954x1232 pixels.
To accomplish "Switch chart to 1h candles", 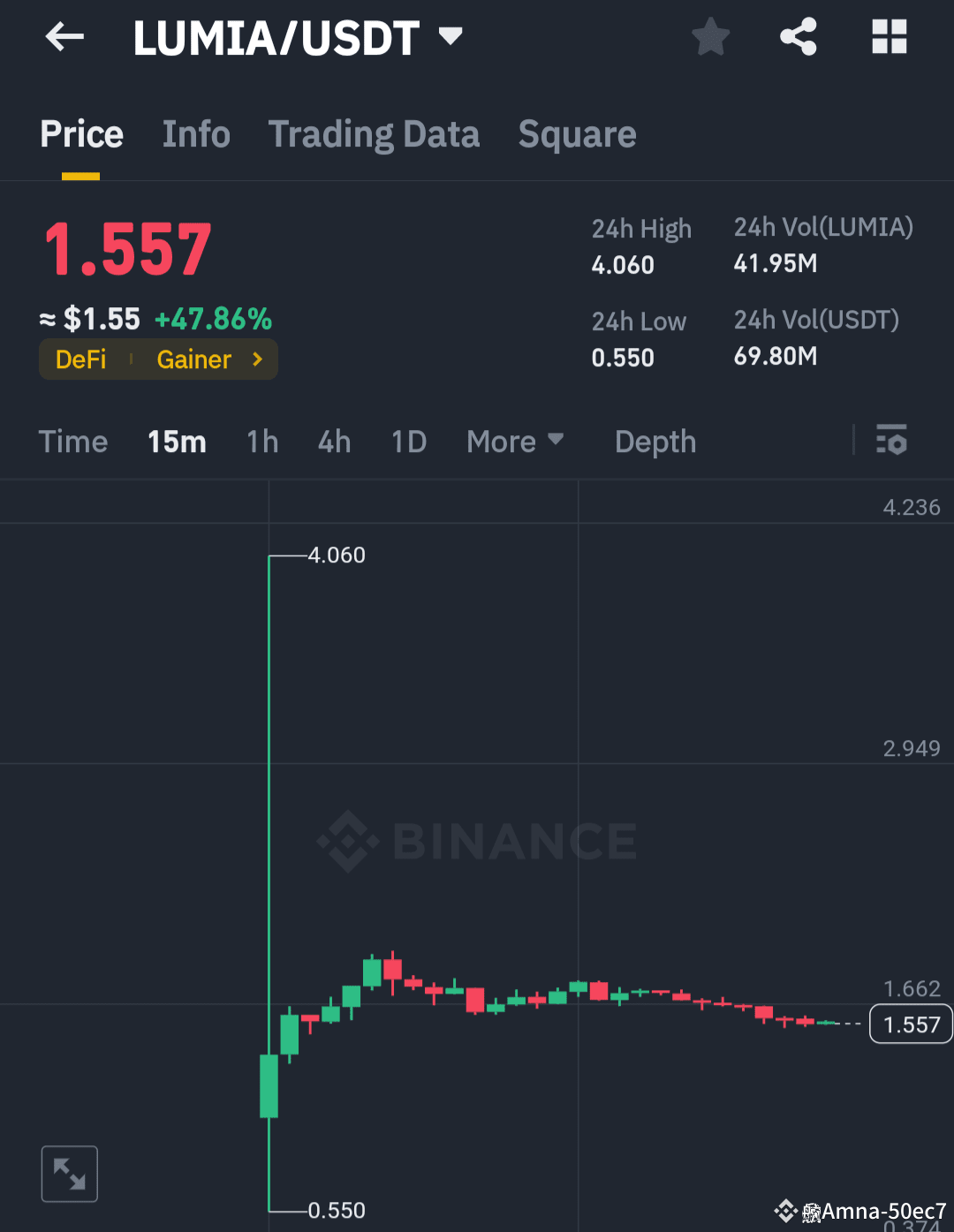I will [262, 442].
